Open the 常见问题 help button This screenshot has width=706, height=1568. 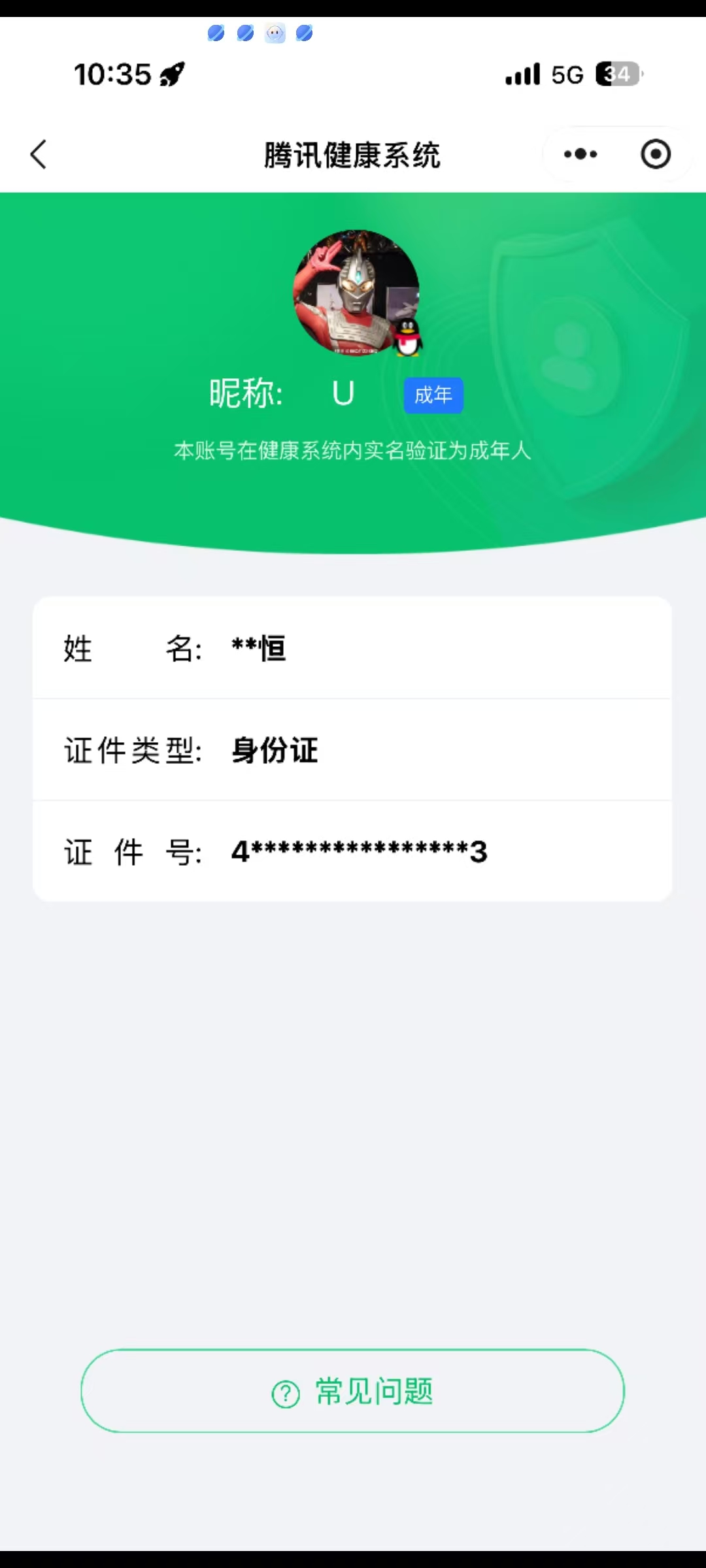(x=352, y=1391)
